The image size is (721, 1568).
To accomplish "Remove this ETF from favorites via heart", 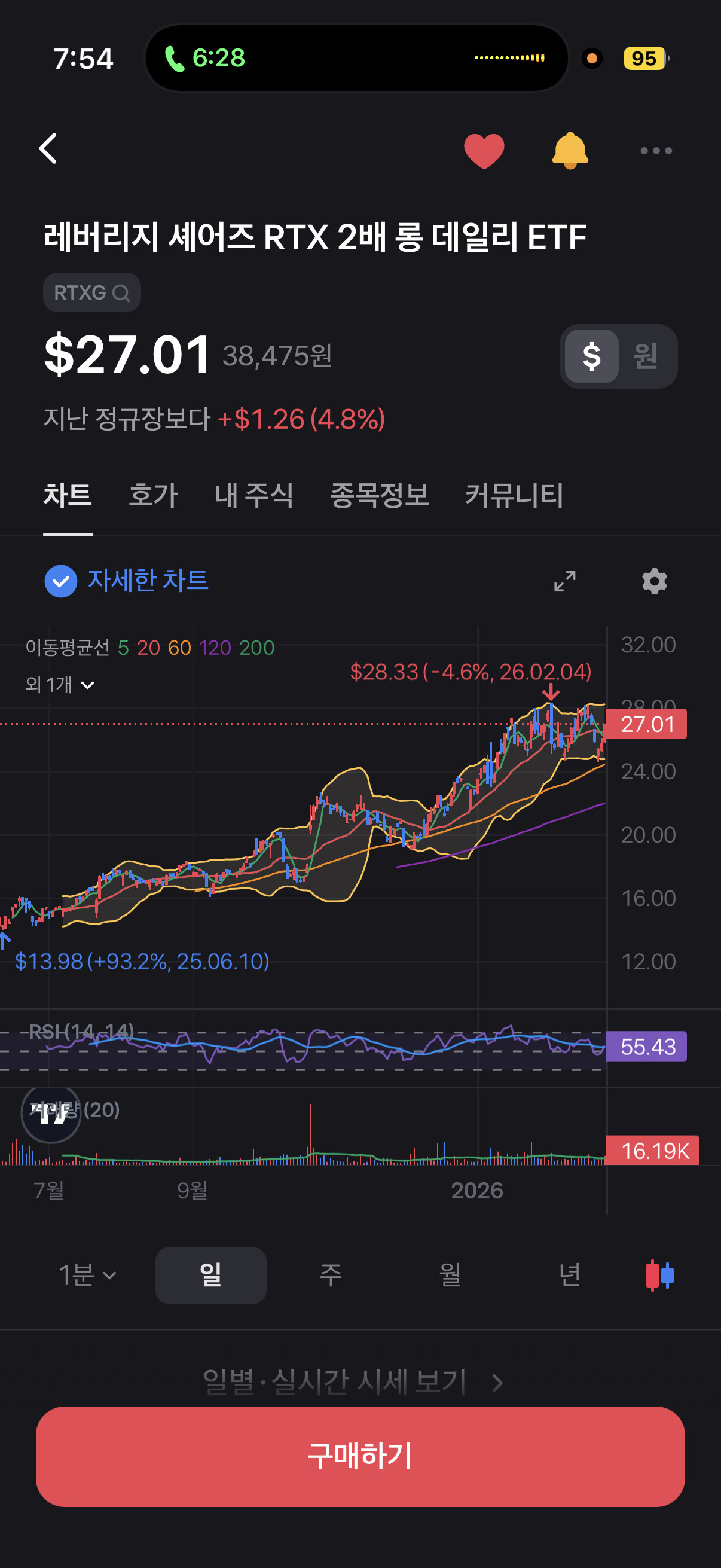I will (x=484, y=150).
